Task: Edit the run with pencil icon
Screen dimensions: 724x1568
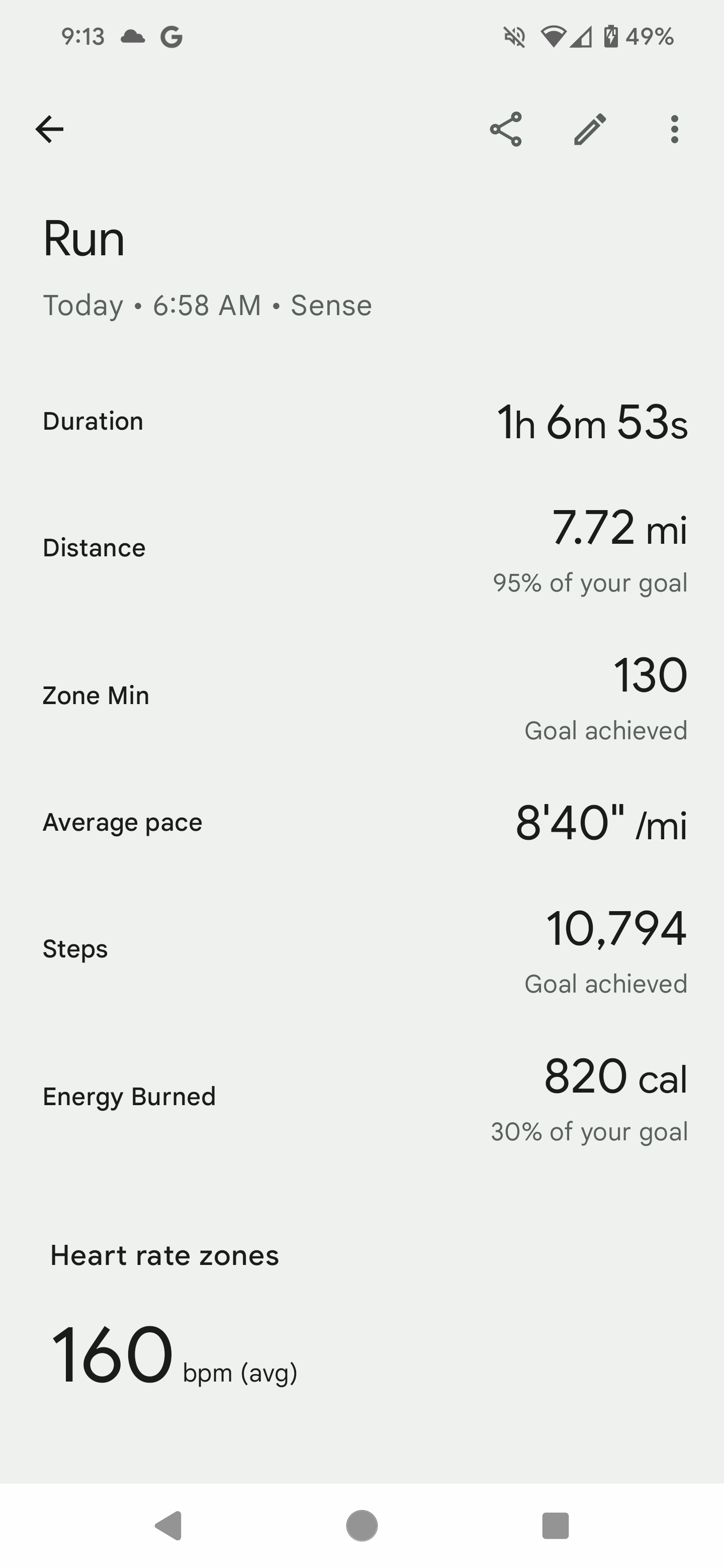Action: [x=590, y=129]
